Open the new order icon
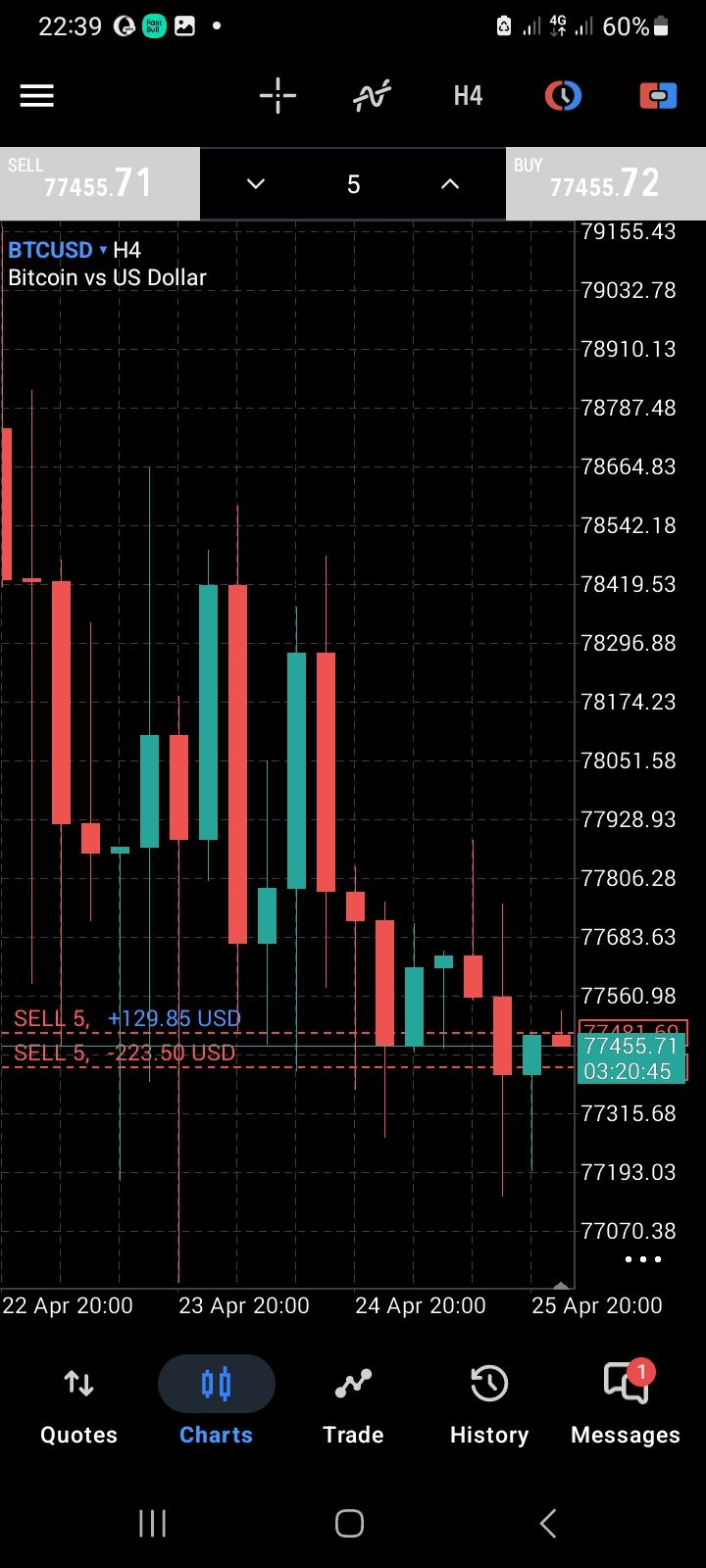This screenshot has height=1568, width=706. (658, 96)
